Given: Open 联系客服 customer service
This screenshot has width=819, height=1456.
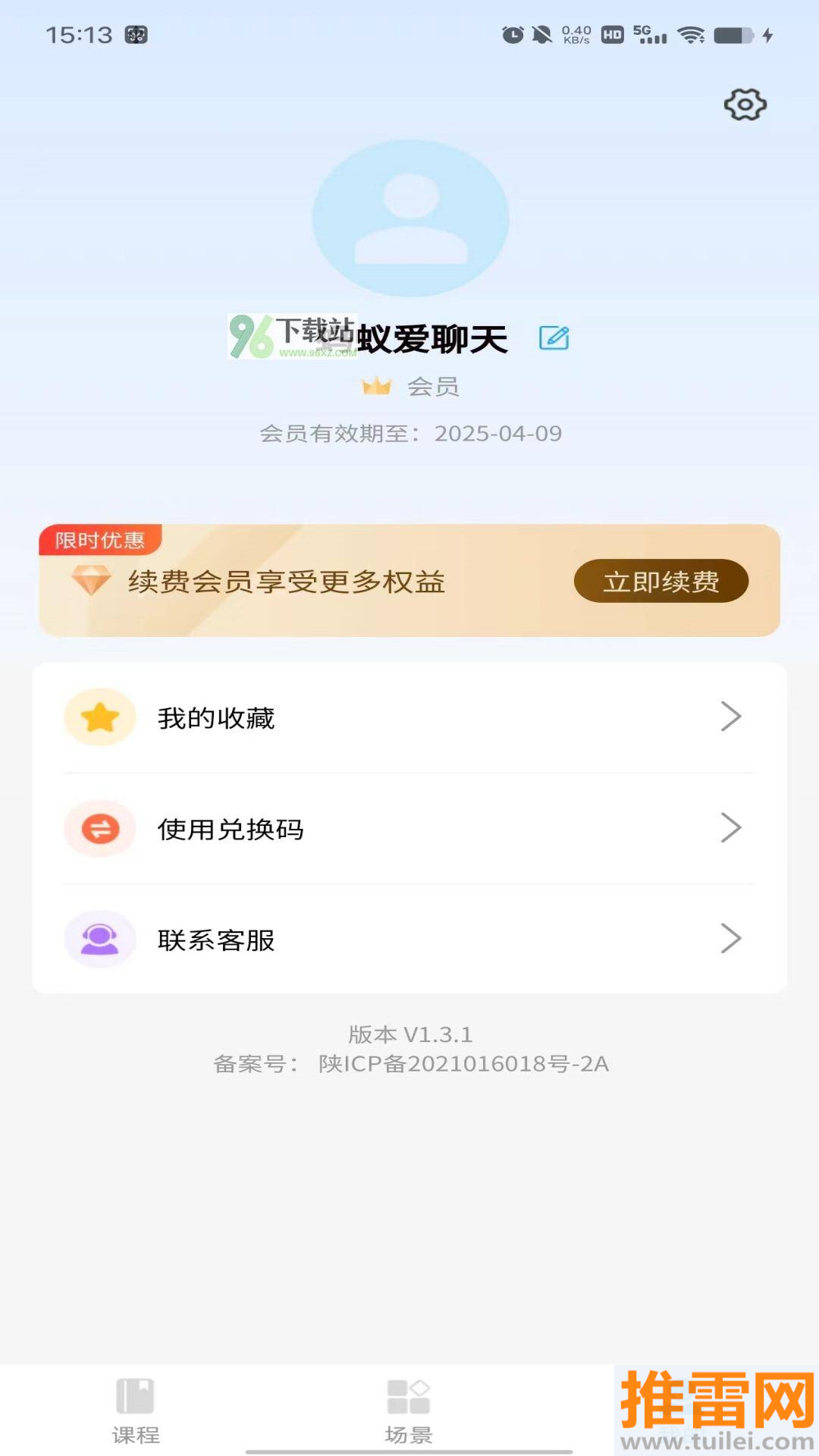Looking at the screenshot, I should coord(409,939).
